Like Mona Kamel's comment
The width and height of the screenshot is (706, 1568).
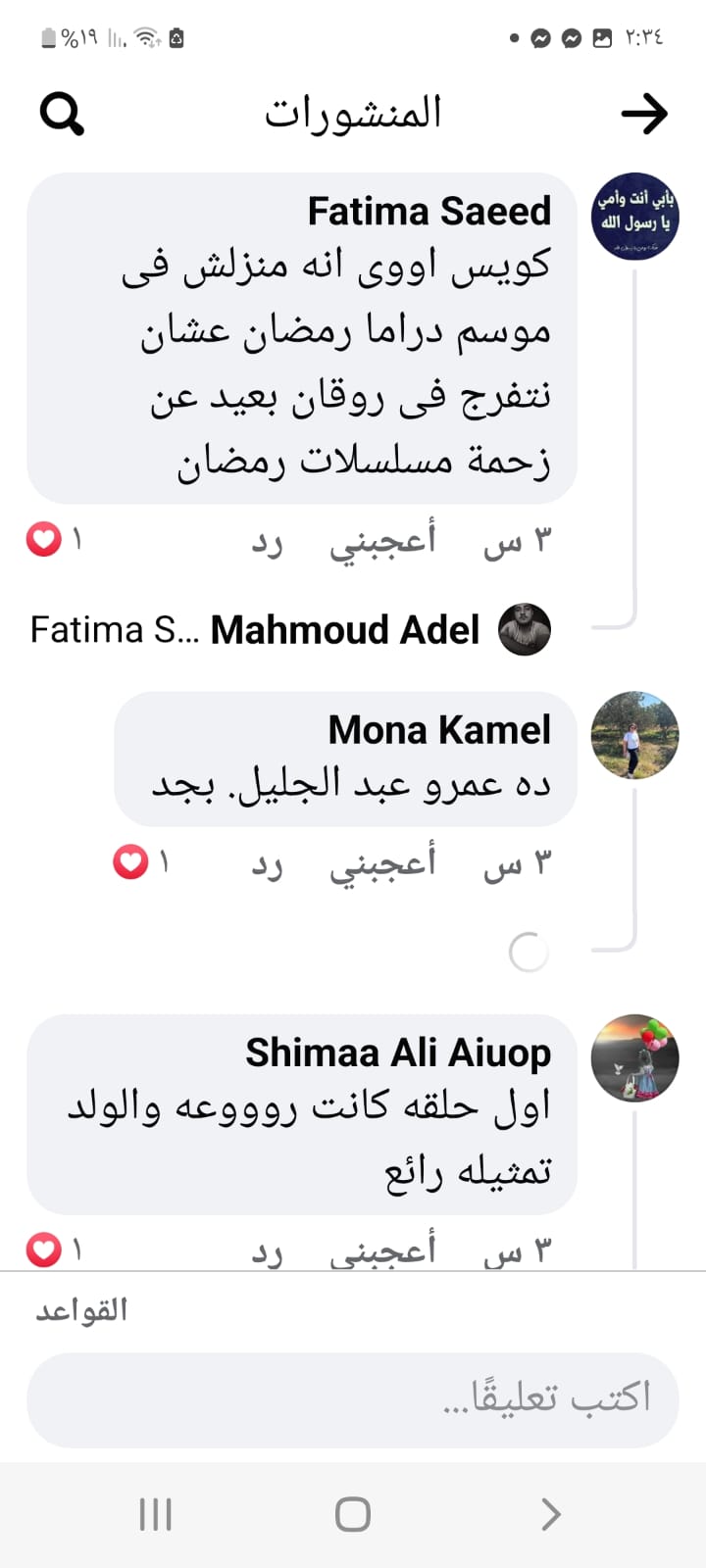[x=382, y=863]
